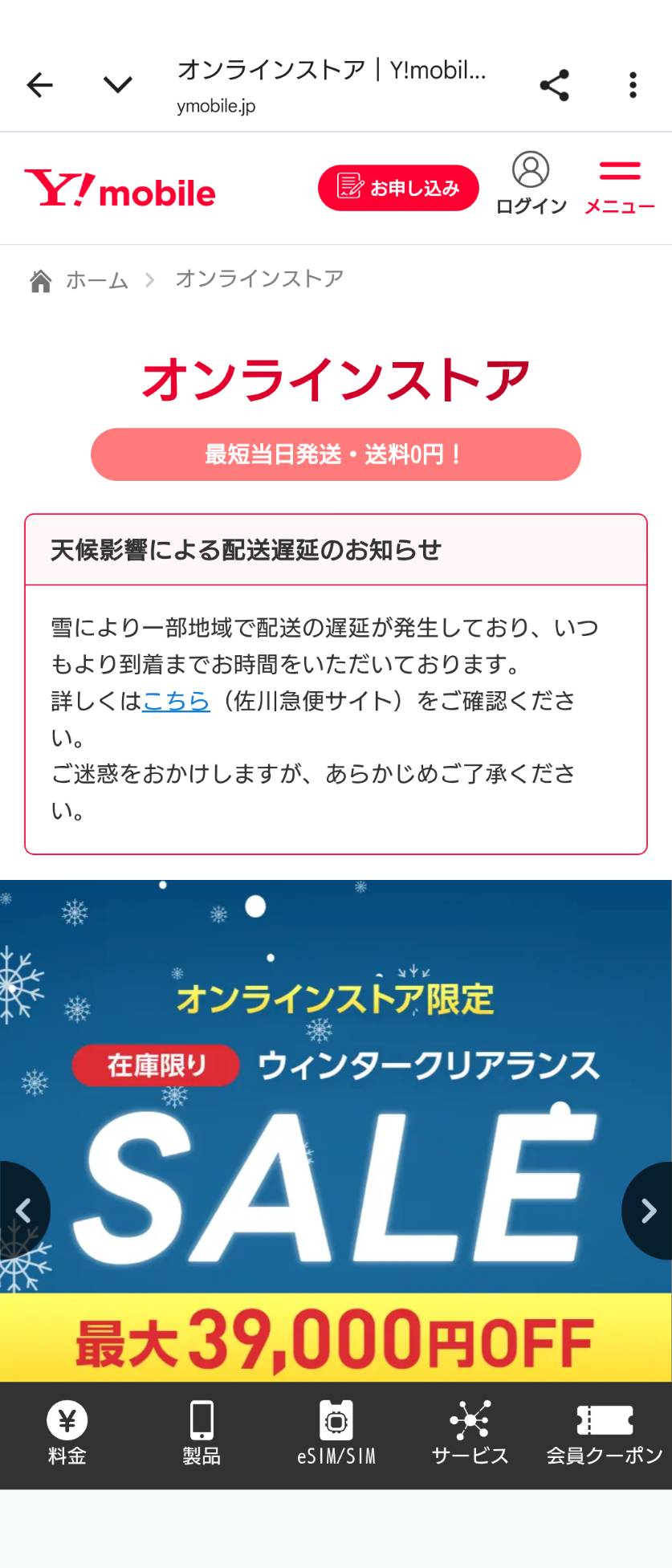This screenshot has height=1568, width=672.
Task: Share this Y!mobile page
Action: 554,85
